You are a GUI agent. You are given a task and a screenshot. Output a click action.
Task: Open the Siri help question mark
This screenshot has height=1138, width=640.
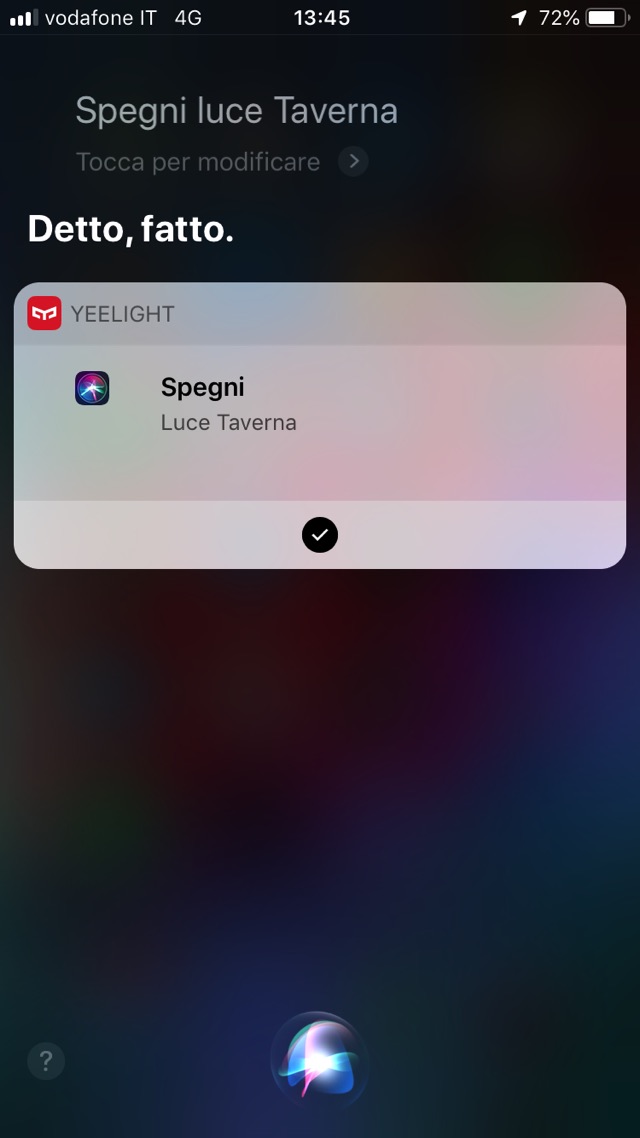(x=46, y=1060)
